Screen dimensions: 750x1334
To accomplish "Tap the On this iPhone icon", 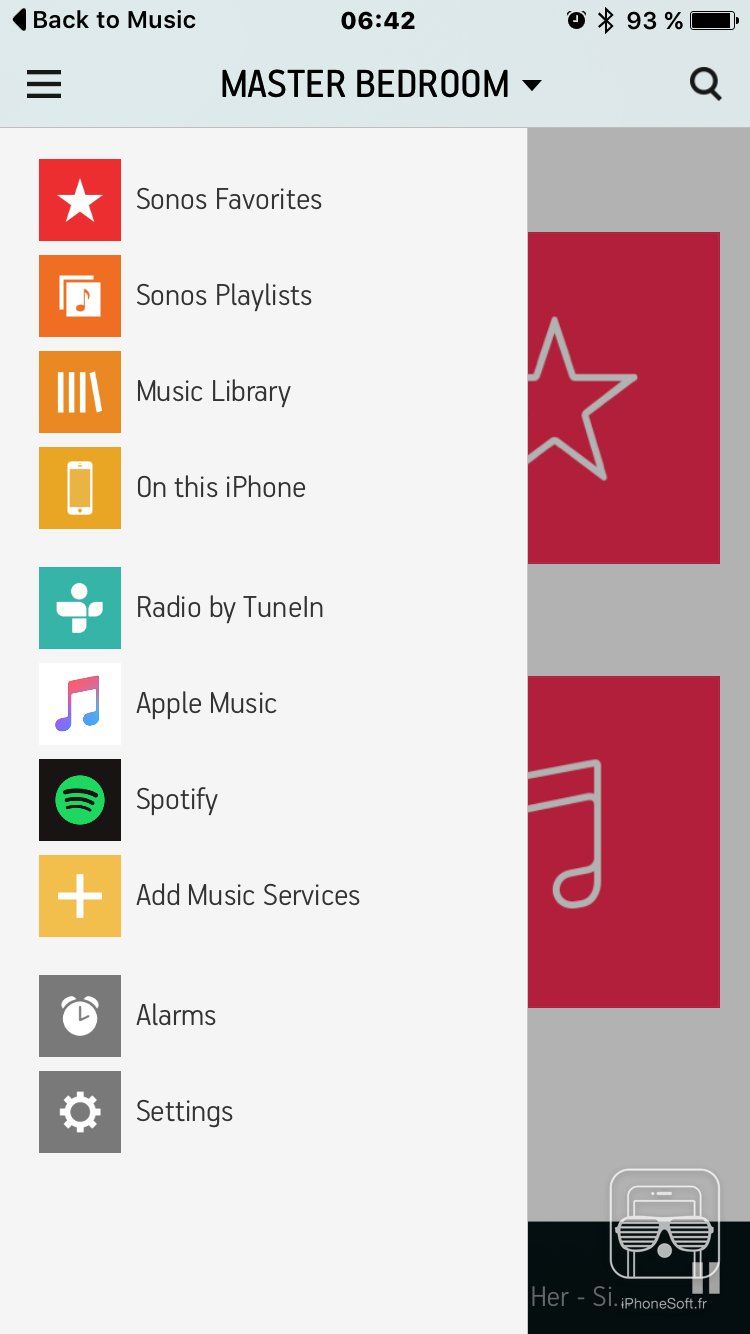I will click(79, 487).
